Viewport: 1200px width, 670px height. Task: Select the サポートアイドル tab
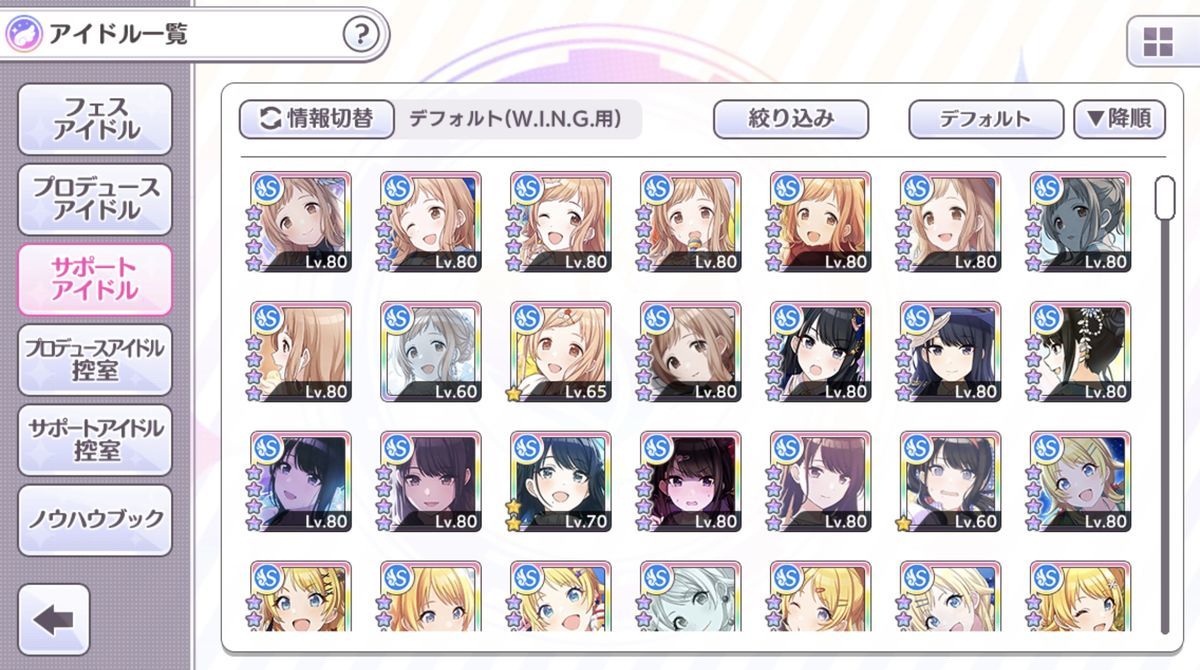95,279
